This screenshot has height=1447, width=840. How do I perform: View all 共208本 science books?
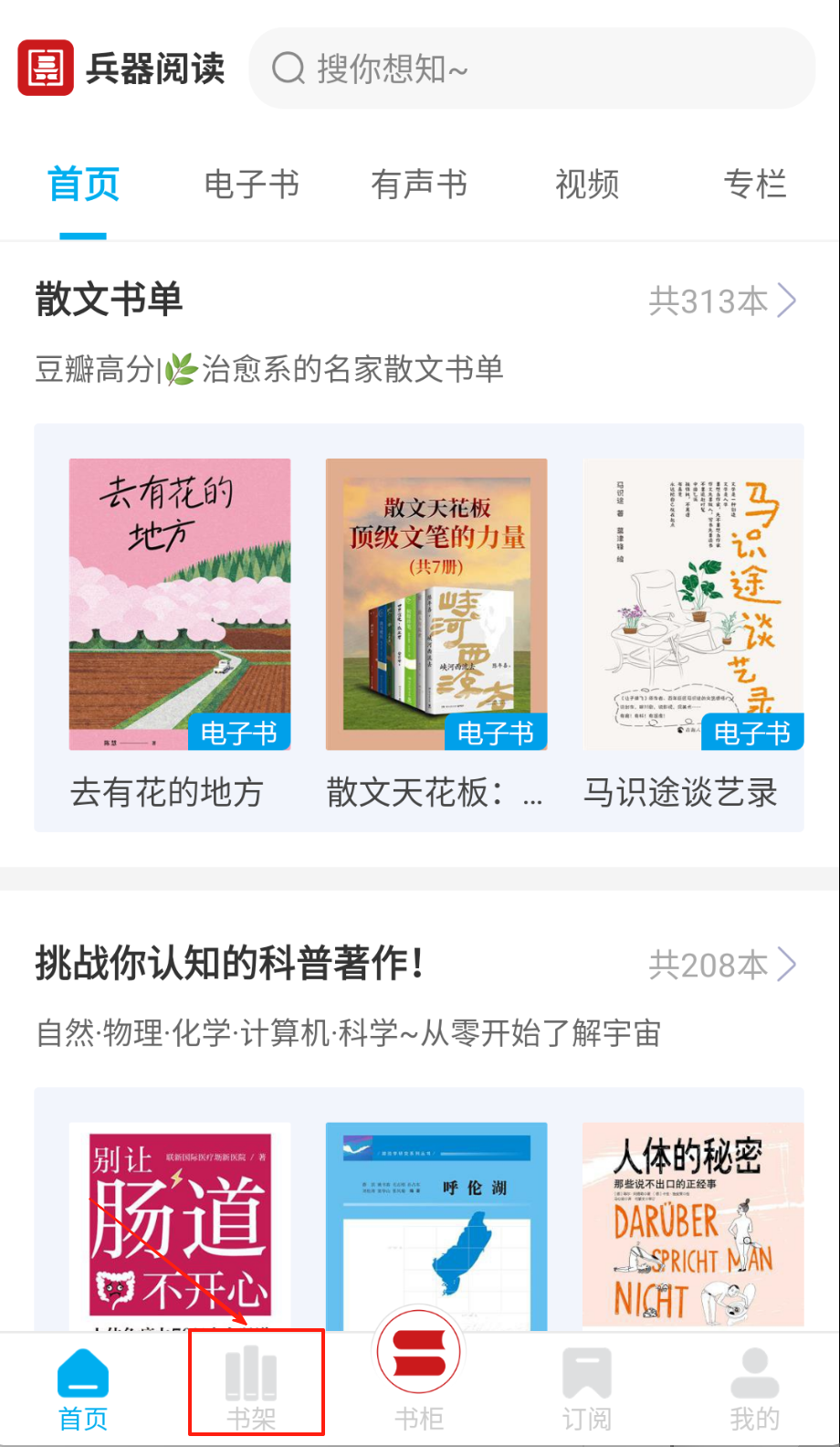tap(722, 965)
